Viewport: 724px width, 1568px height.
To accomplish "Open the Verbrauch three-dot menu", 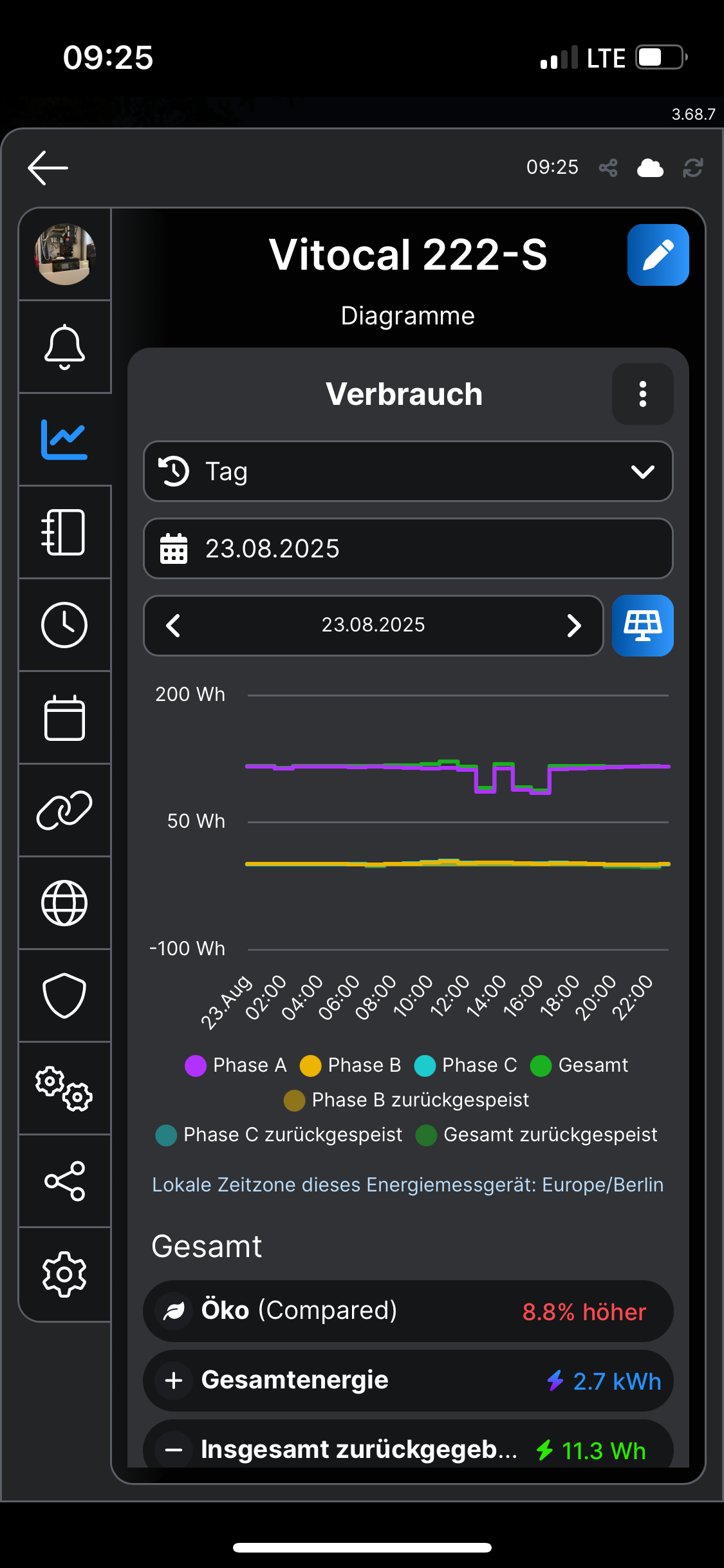I will (642, 394).
